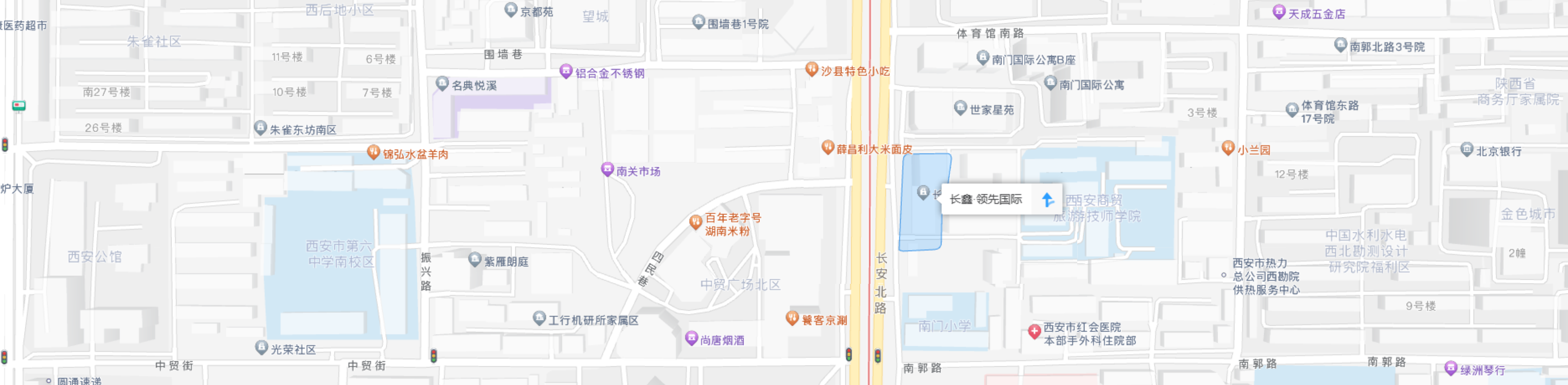Screen dimensions: 1568x385
Task: Tap the 尚唐烟酒 shop marker
Action: pos(691,338)
